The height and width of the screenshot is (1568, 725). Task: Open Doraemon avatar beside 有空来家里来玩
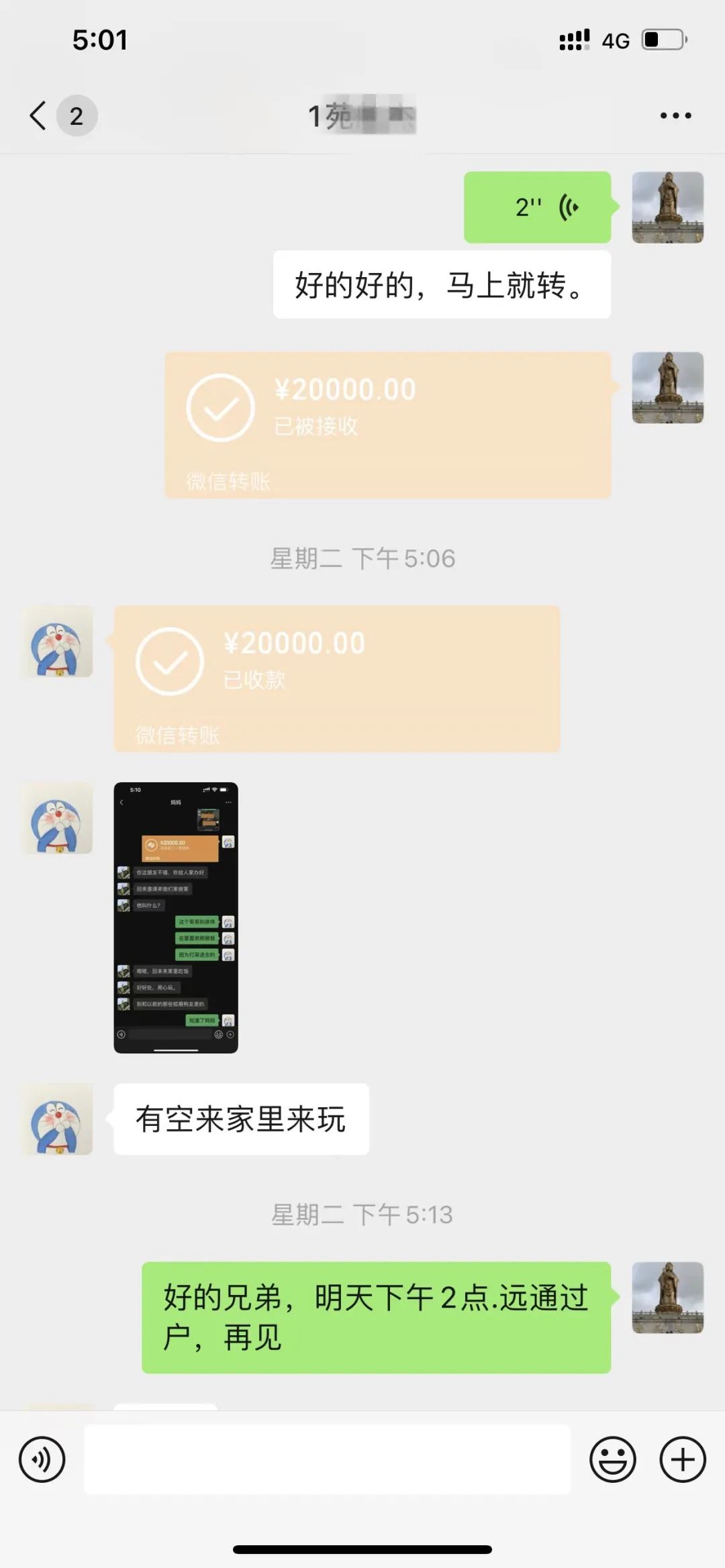coord(57,1118)
